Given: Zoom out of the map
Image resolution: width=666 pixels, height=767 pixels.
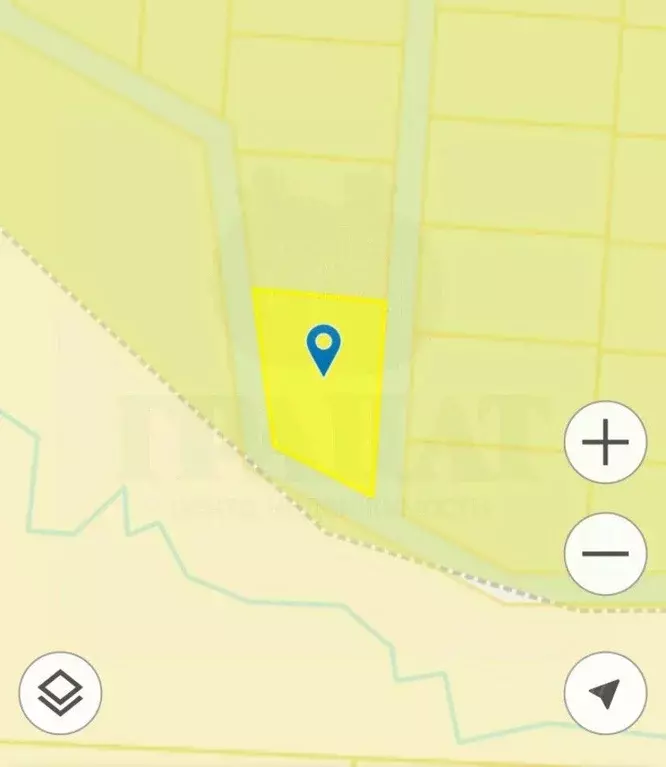Looking at the screenshot, I should (605, 554).
